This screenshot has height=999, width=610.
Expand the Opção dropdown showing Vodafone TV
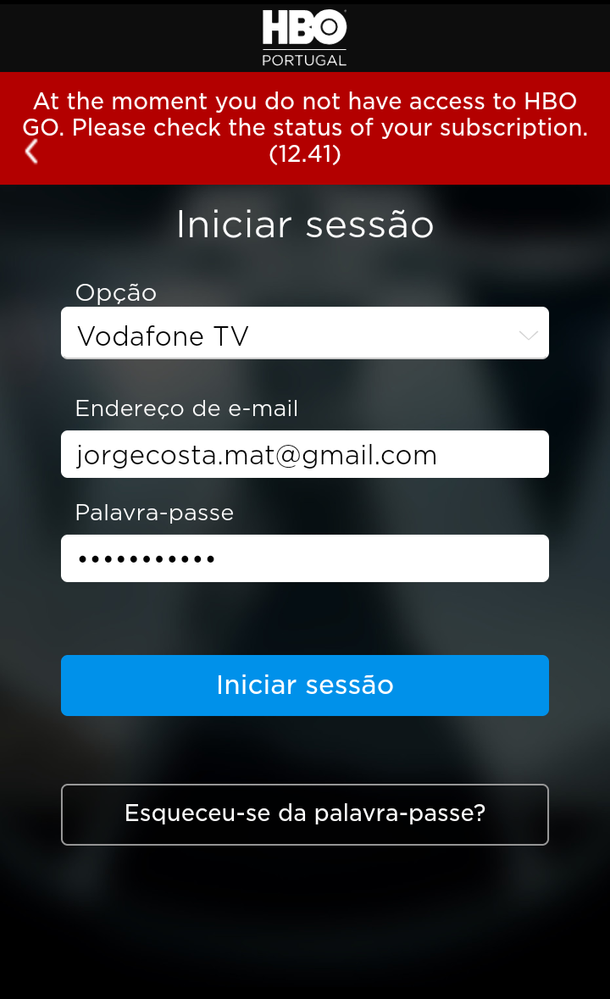tap(304, 334)
